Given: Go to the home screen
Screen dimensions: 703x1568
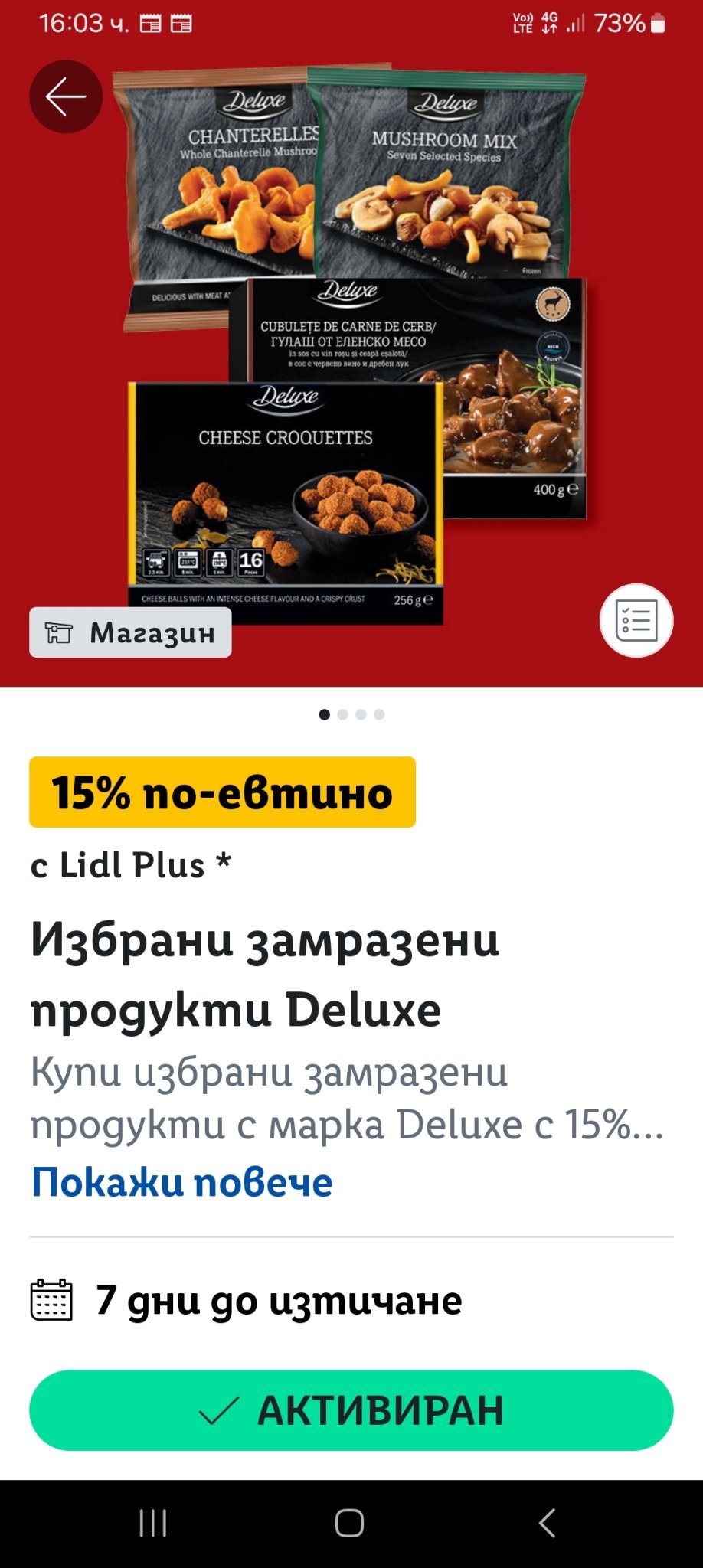Looking at the screenshot, I should click(x=350, y=1524).
